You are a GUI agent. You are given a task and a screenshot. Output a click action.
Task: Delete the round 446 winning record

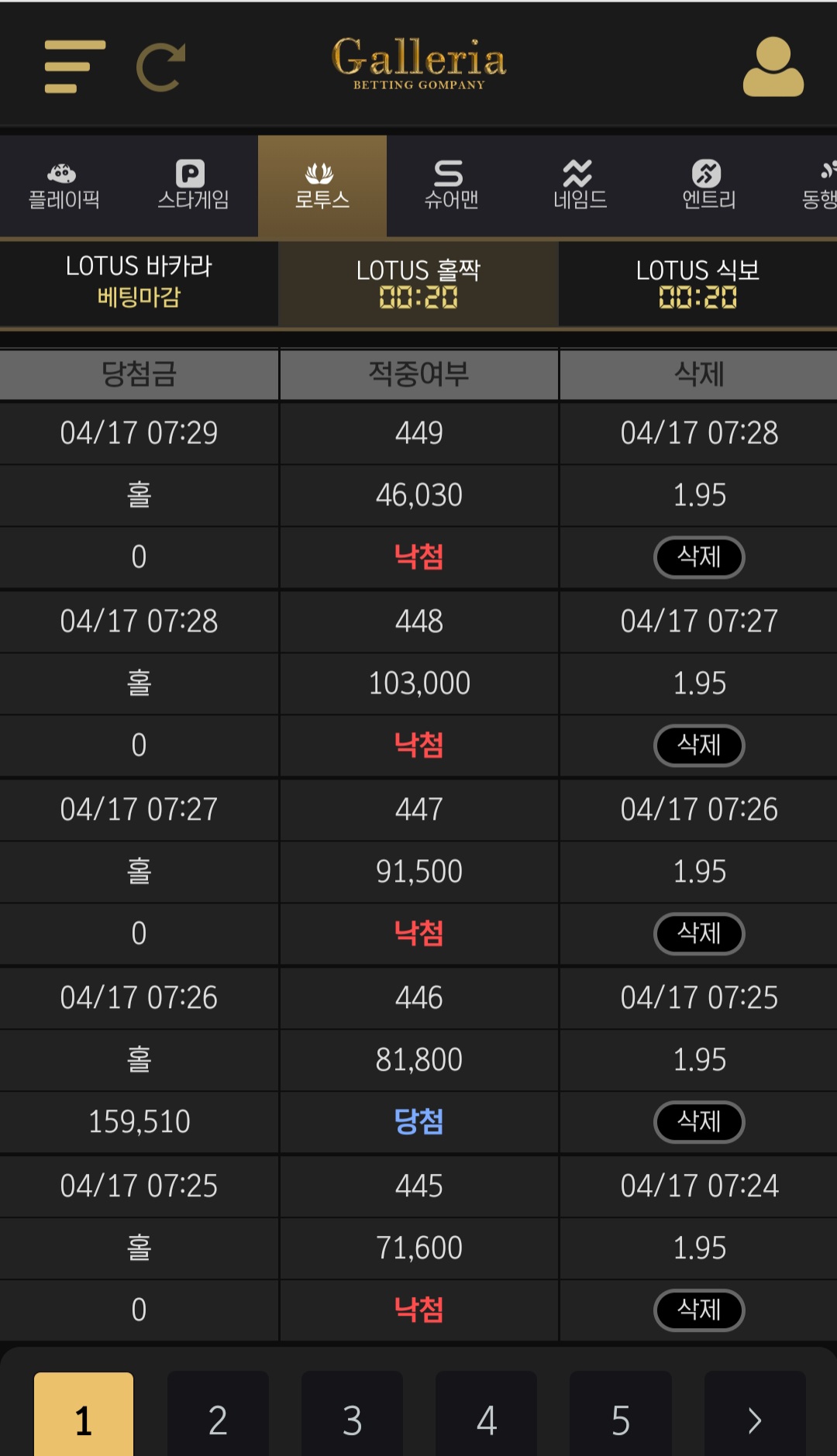tap(699, 1122)
